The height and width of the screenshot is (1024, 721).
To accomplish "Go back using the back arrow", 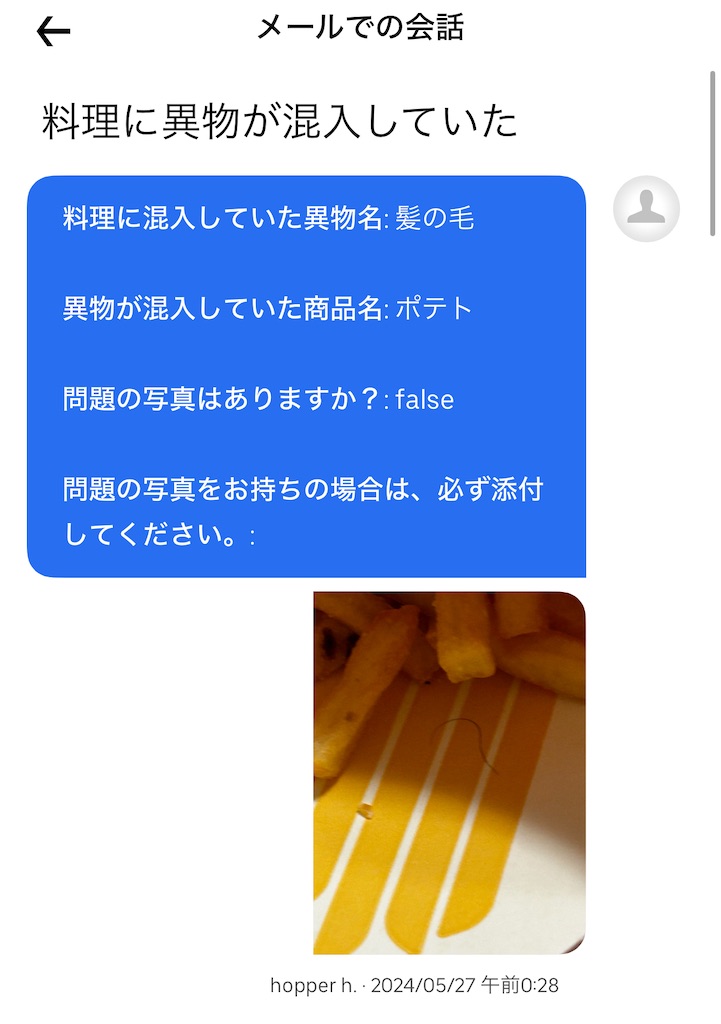I will tap(53, 32).
